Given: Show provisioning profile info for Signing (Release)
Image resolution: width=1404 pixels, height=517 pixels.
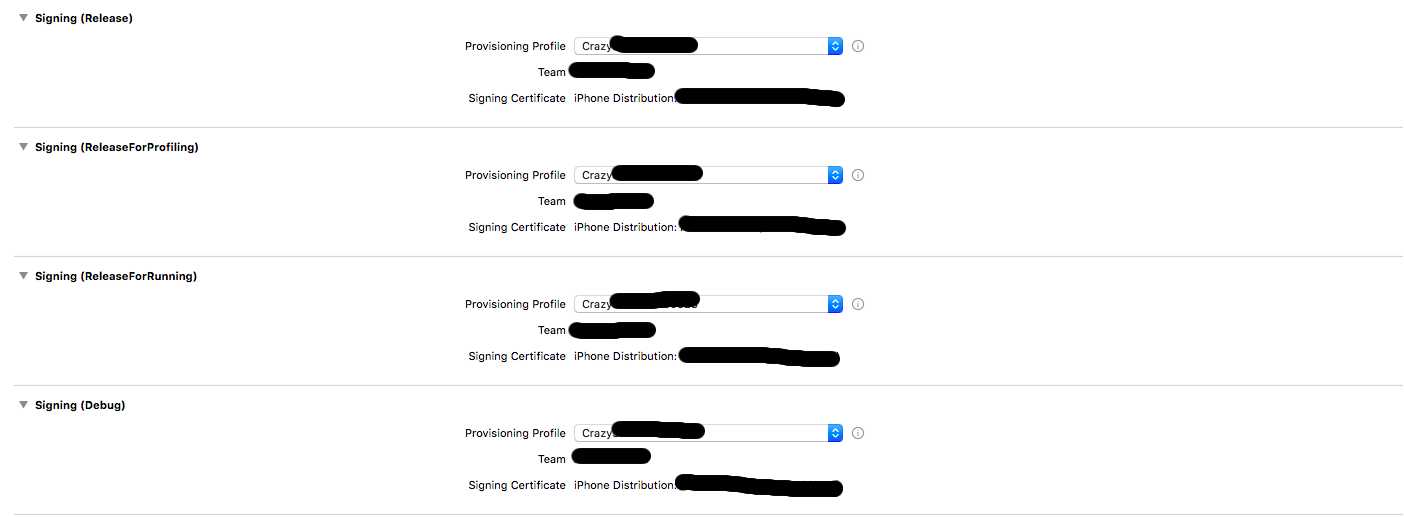Looking at the screenshot, I should coord(858,46).
